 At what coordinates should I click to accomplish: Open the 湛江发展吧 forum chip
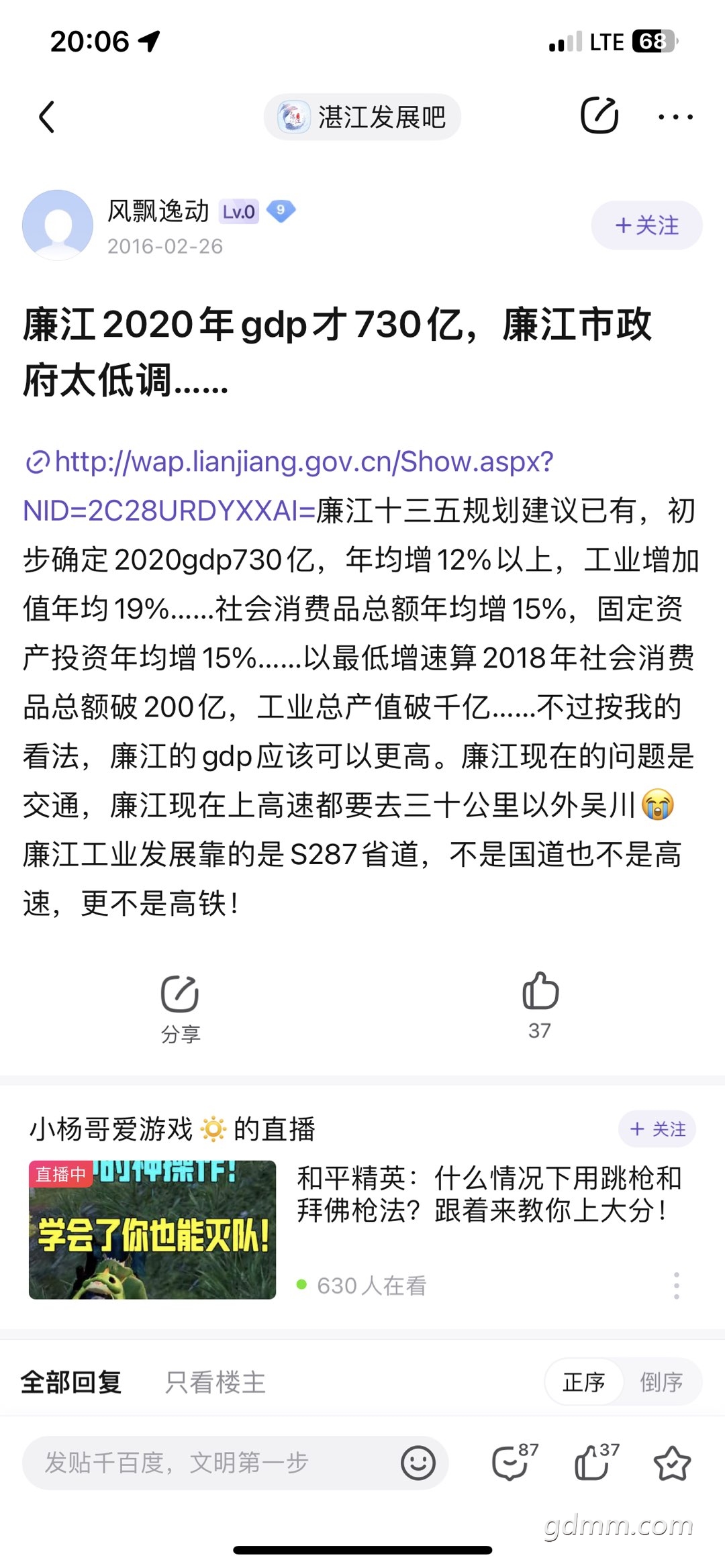(362, 117)
